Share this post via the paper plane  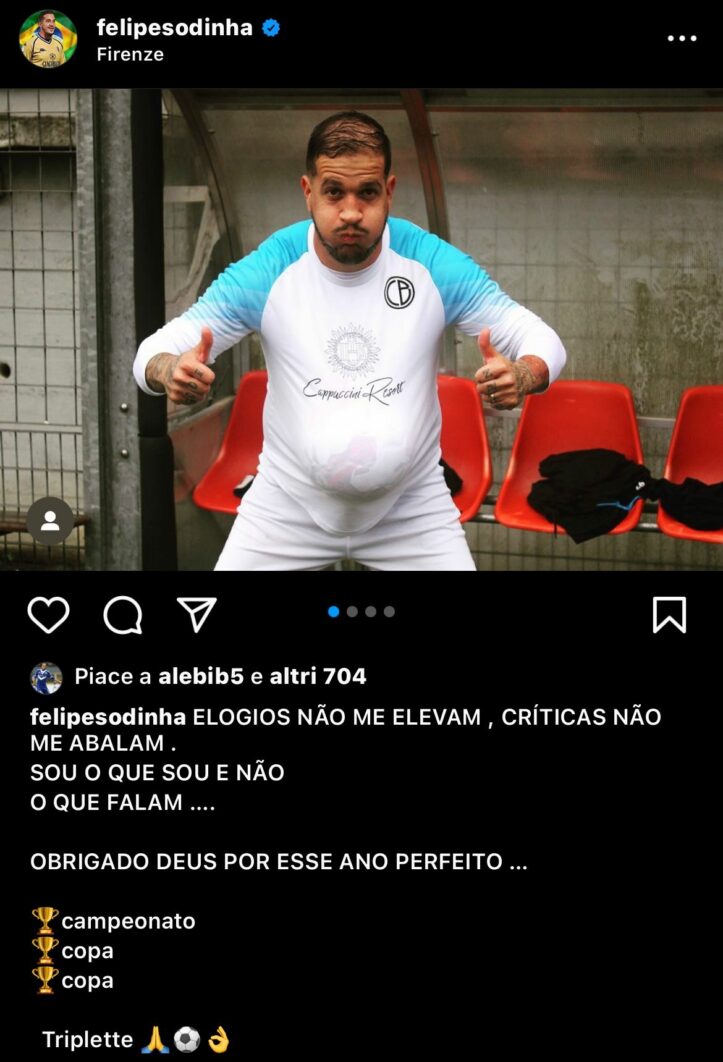click(x=196, y=614)
